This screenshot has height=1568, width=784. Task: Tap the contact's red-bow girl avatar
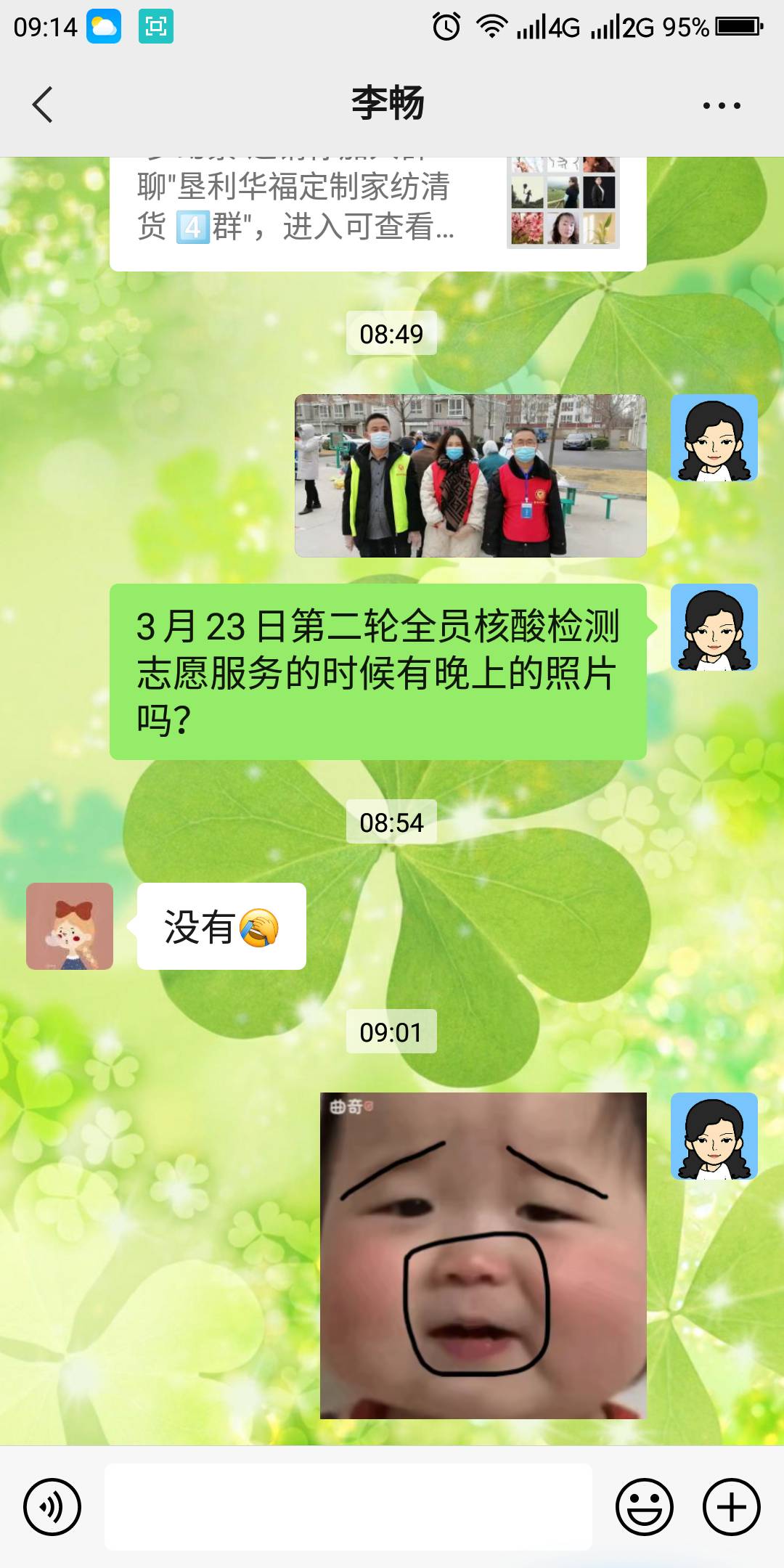70,926
